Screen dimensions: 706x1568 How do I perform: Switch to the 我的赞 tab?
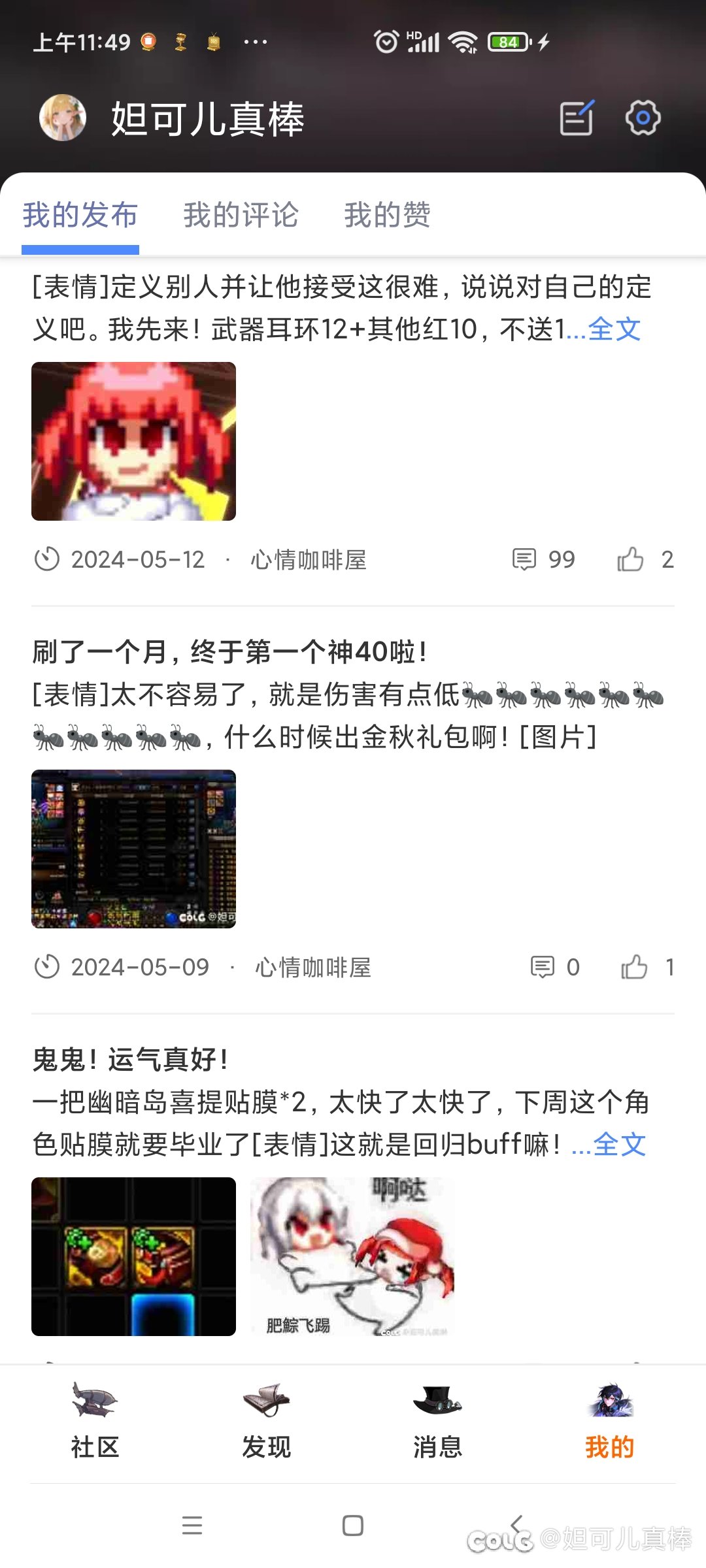click(387, 215)
